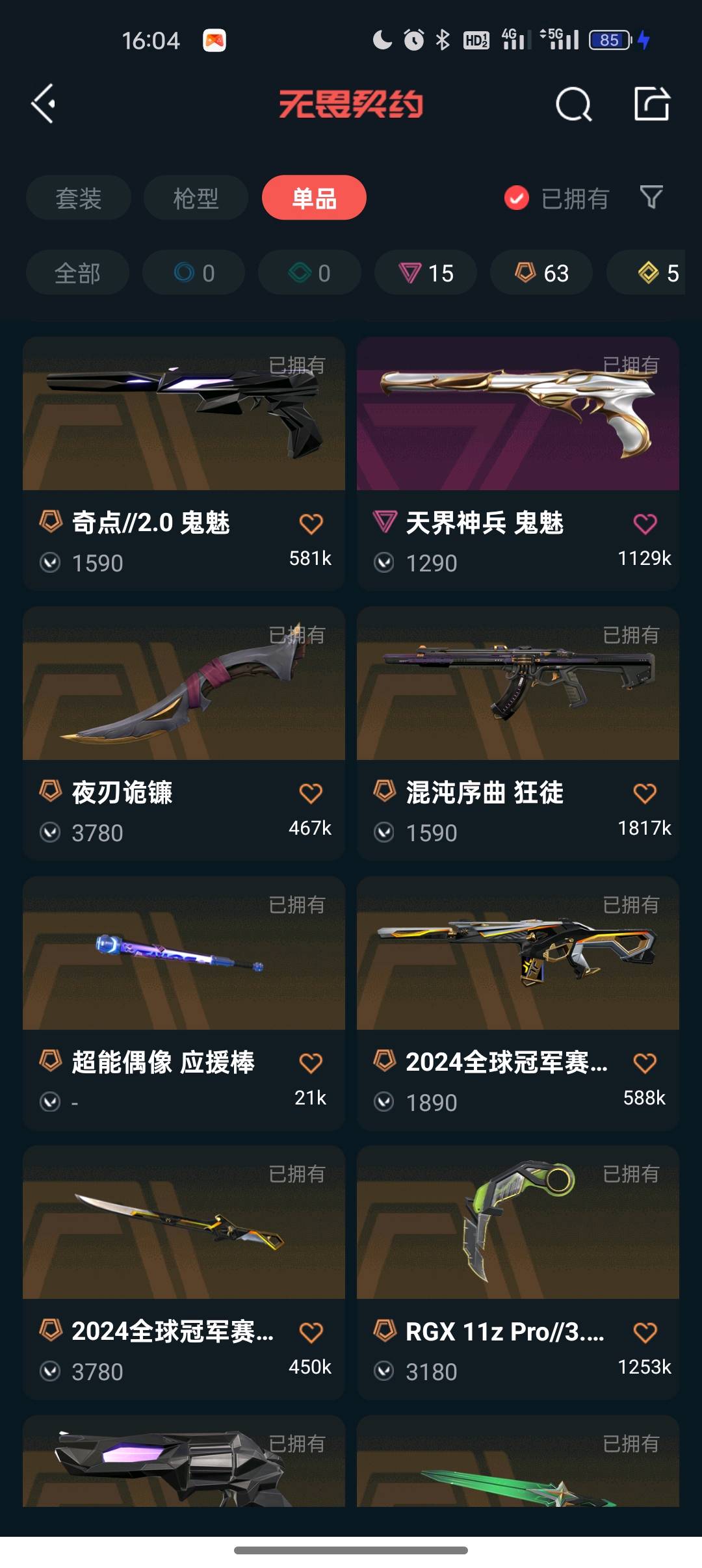This screenshot has width=702, height=1568.
Task: Open the RGX 11z Pro//3.0 knife card
Action: click(x=518, y=1272)
